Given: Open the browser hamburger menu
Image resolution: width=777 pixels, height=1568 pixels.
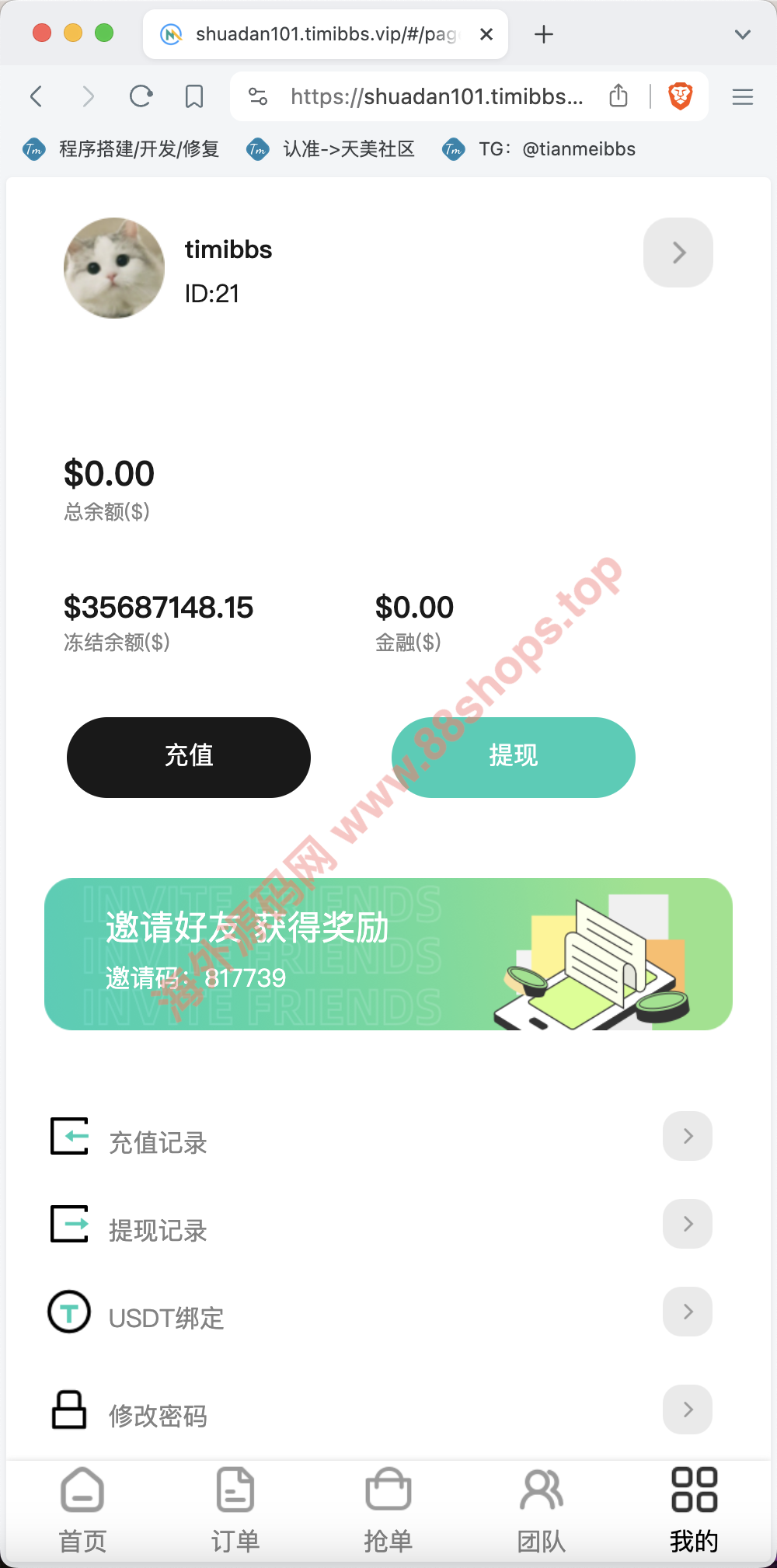Looking at the screenshot, I should click(743, 96).
